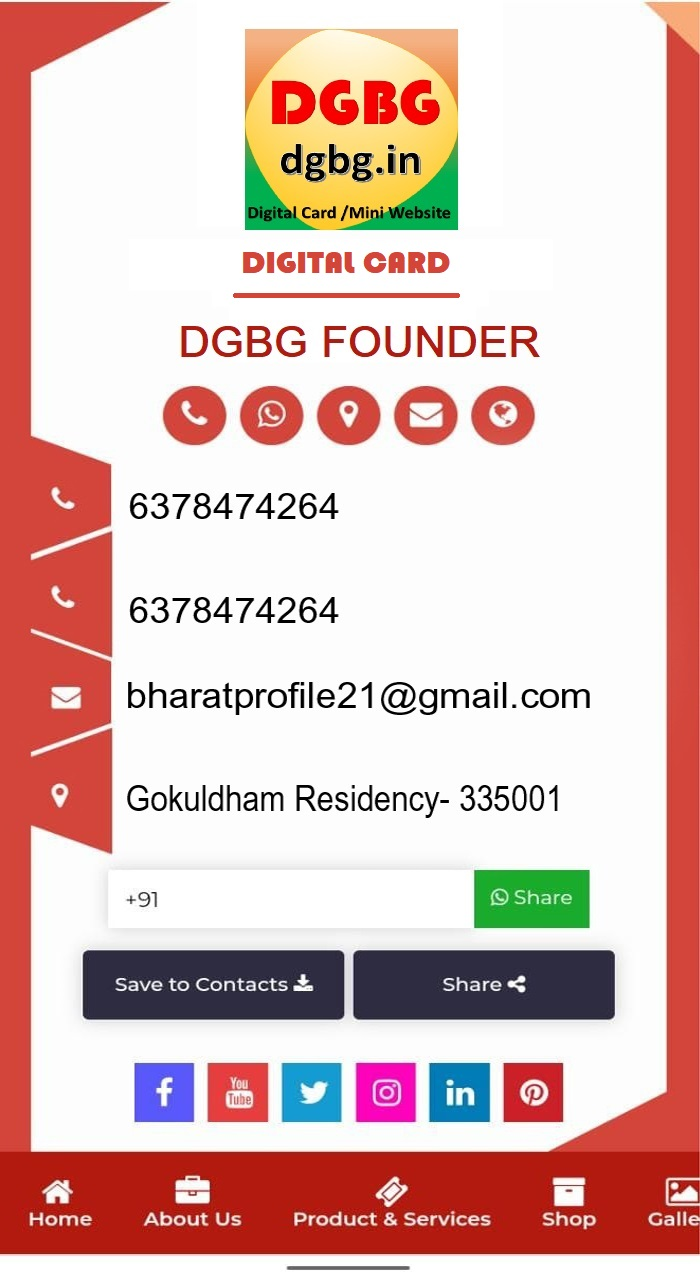Open the round map location icon
This screenshot has width=700, height=1280.
tap(348, 414)
